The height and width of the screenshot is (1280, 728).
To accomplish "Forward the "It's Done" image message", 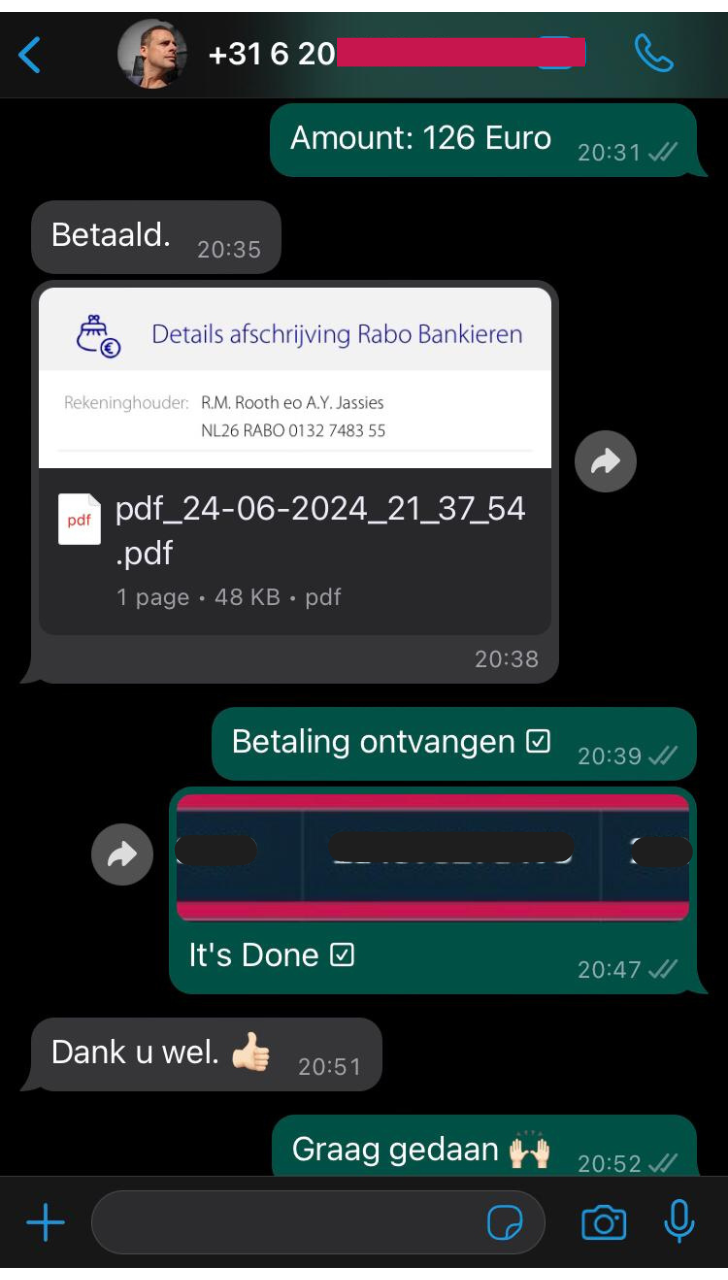I will click(122, 854).
